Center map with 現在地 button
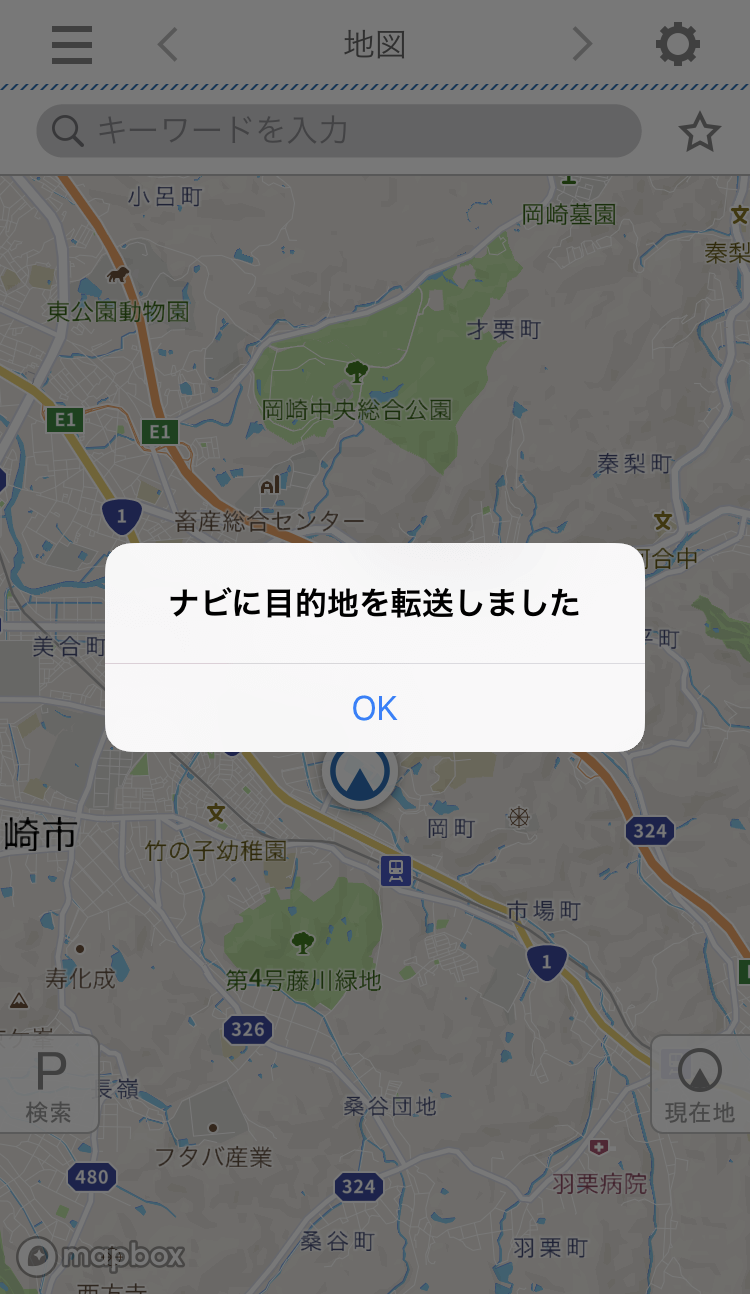Screen dimensions: 750x1294 pos(699,1085)
